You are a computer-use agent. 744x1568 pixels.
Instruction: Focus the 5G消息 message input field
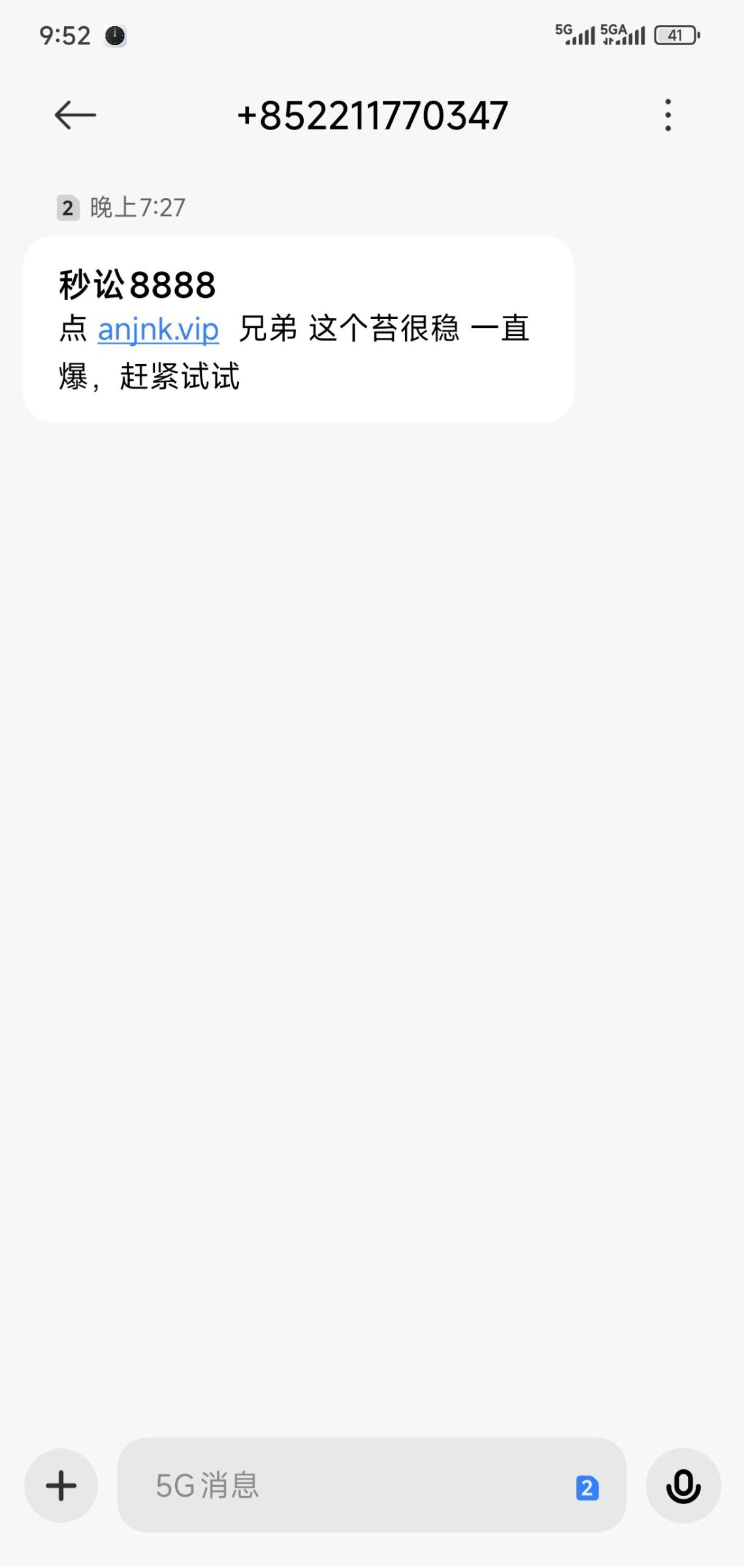(x=353, y=1486)
